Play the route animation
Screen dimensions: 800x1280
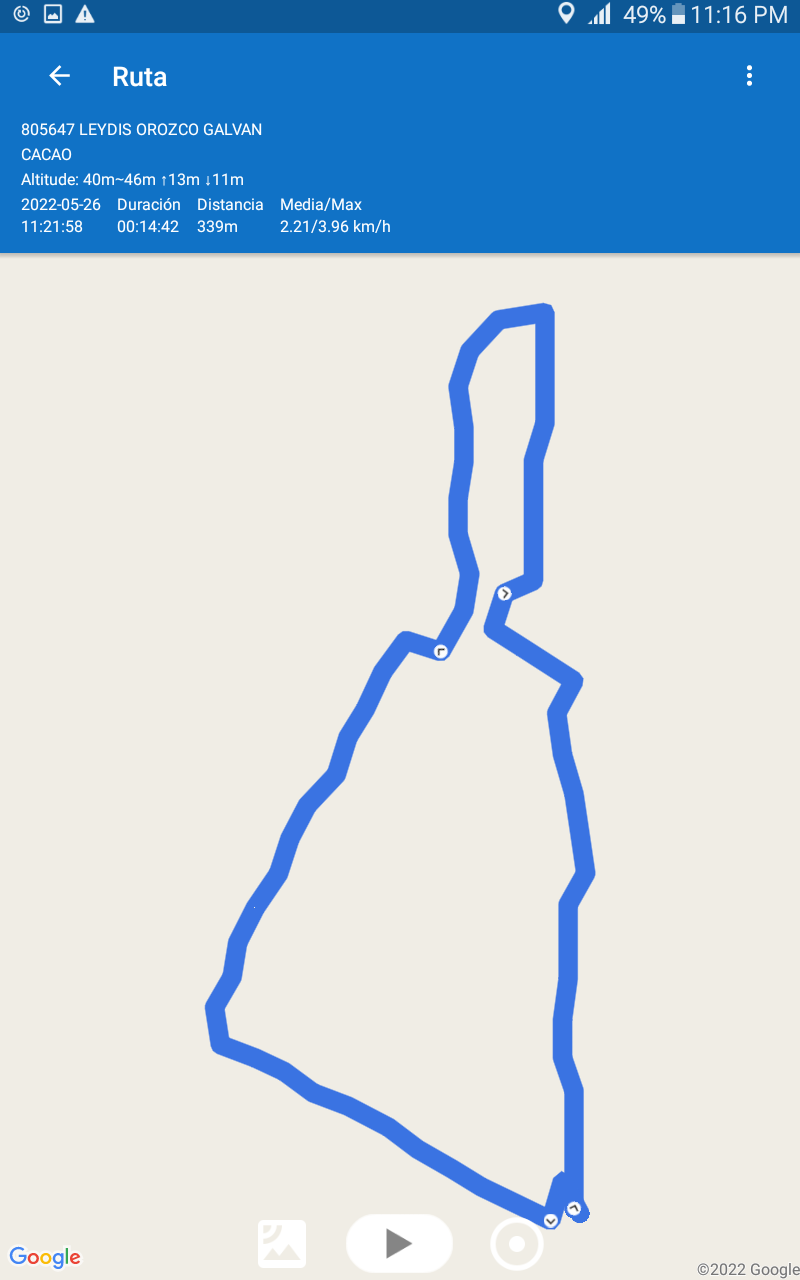click(399, 1243)
